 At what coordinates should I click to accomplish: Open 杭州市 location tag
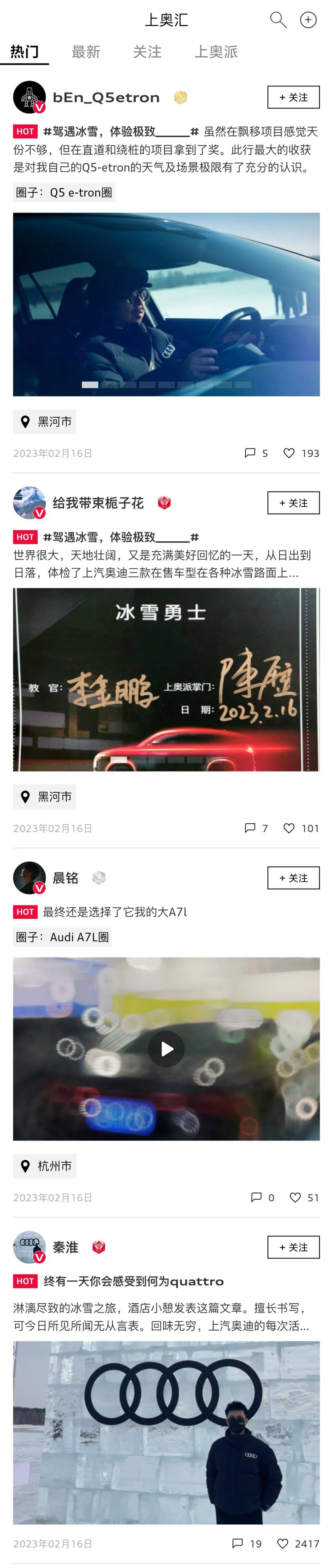coord(45,1166)
